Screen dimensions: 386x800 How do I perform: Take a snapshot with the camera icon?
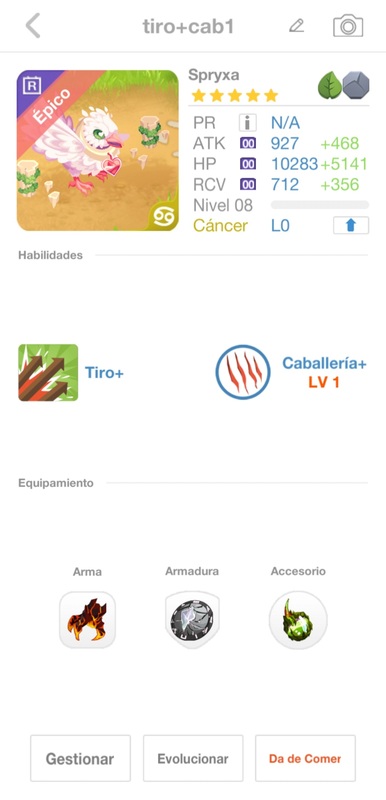coord(348,26)
